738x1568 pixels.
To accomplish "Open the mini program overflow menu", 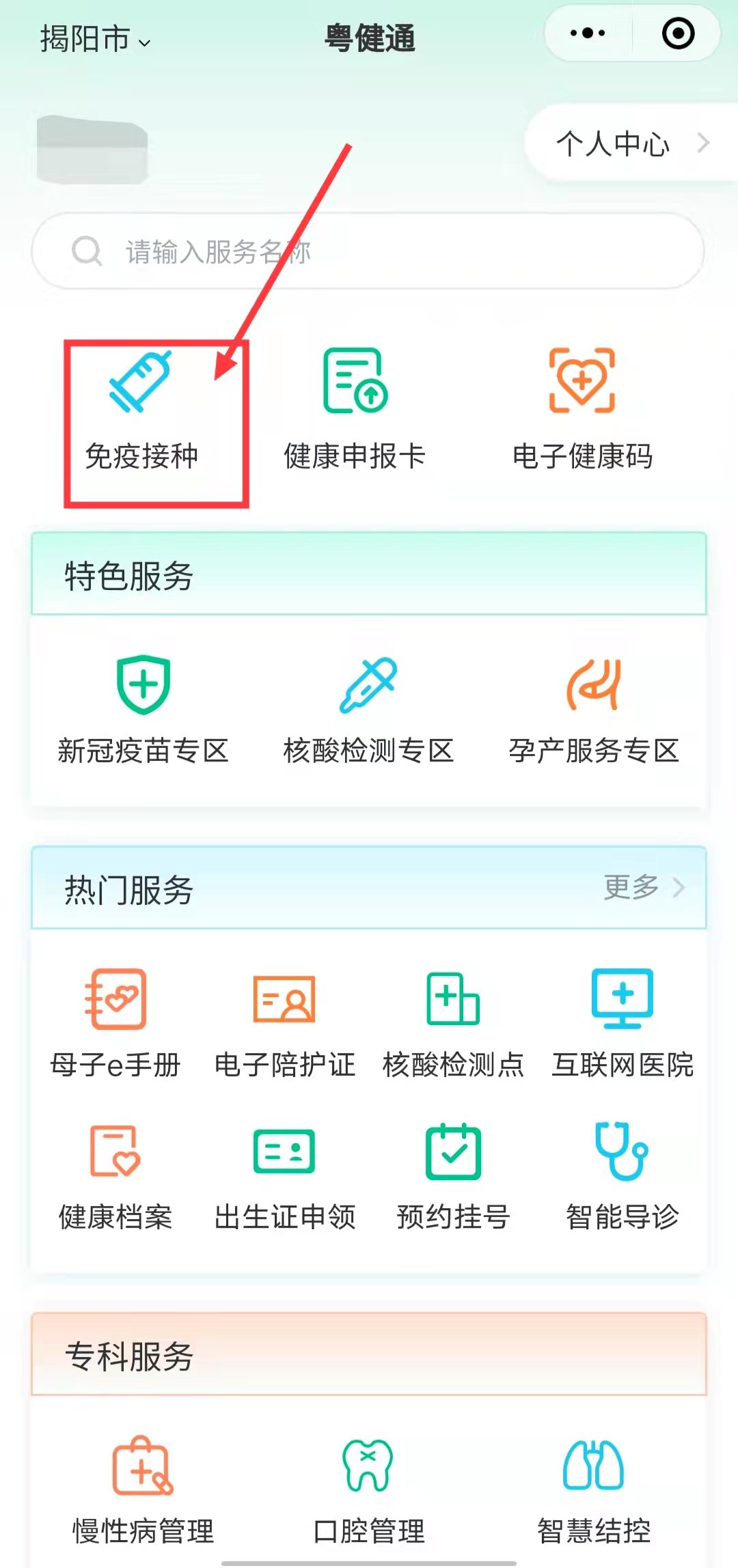I will pyautogui.click(x=588, y=33).
